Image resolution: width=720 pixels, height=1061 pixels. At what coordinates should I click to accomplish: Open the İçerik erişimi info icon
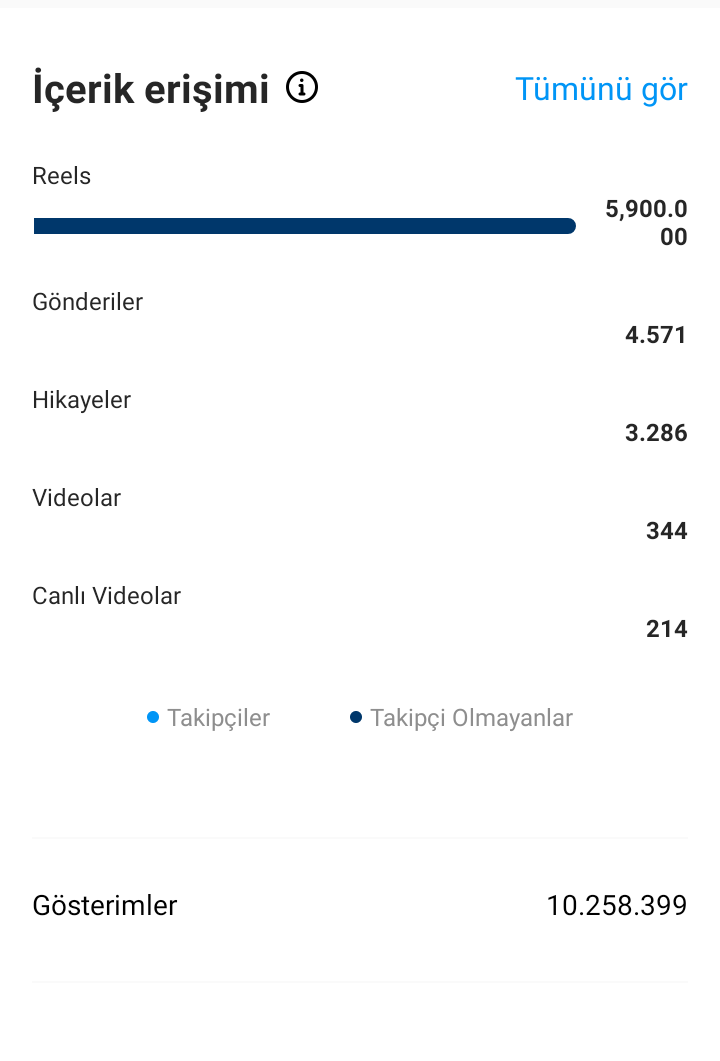click(302, 88)
